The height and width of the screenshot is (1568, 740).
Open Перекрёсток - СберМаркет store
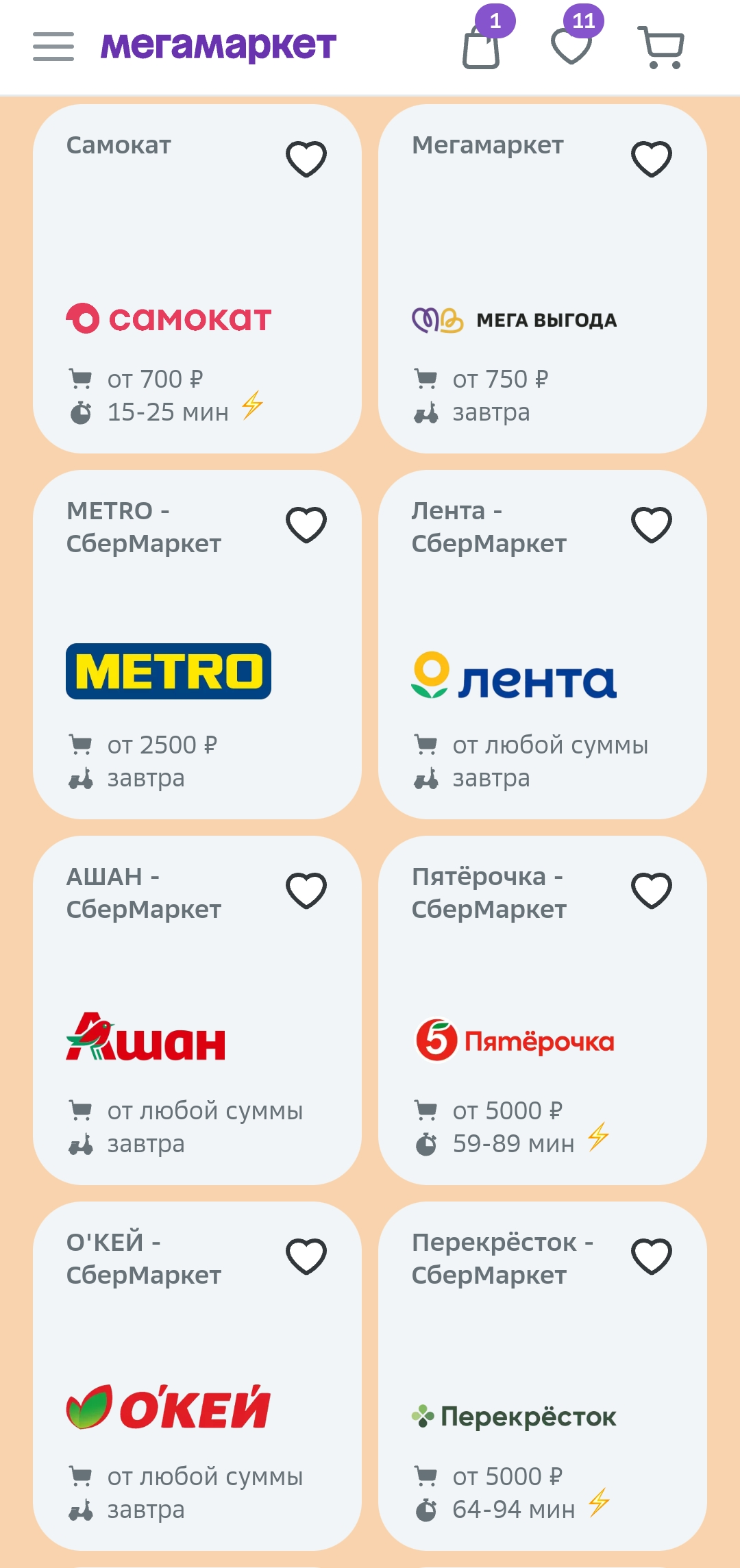[543, 1376]
